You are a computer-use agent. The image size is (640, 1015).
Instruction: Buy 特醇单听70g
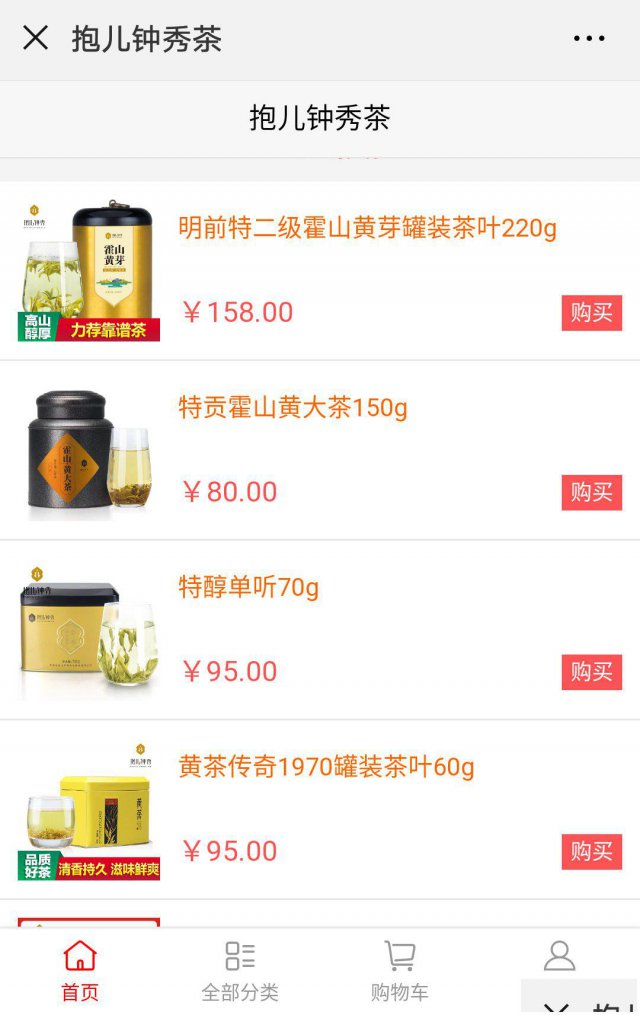591,672
